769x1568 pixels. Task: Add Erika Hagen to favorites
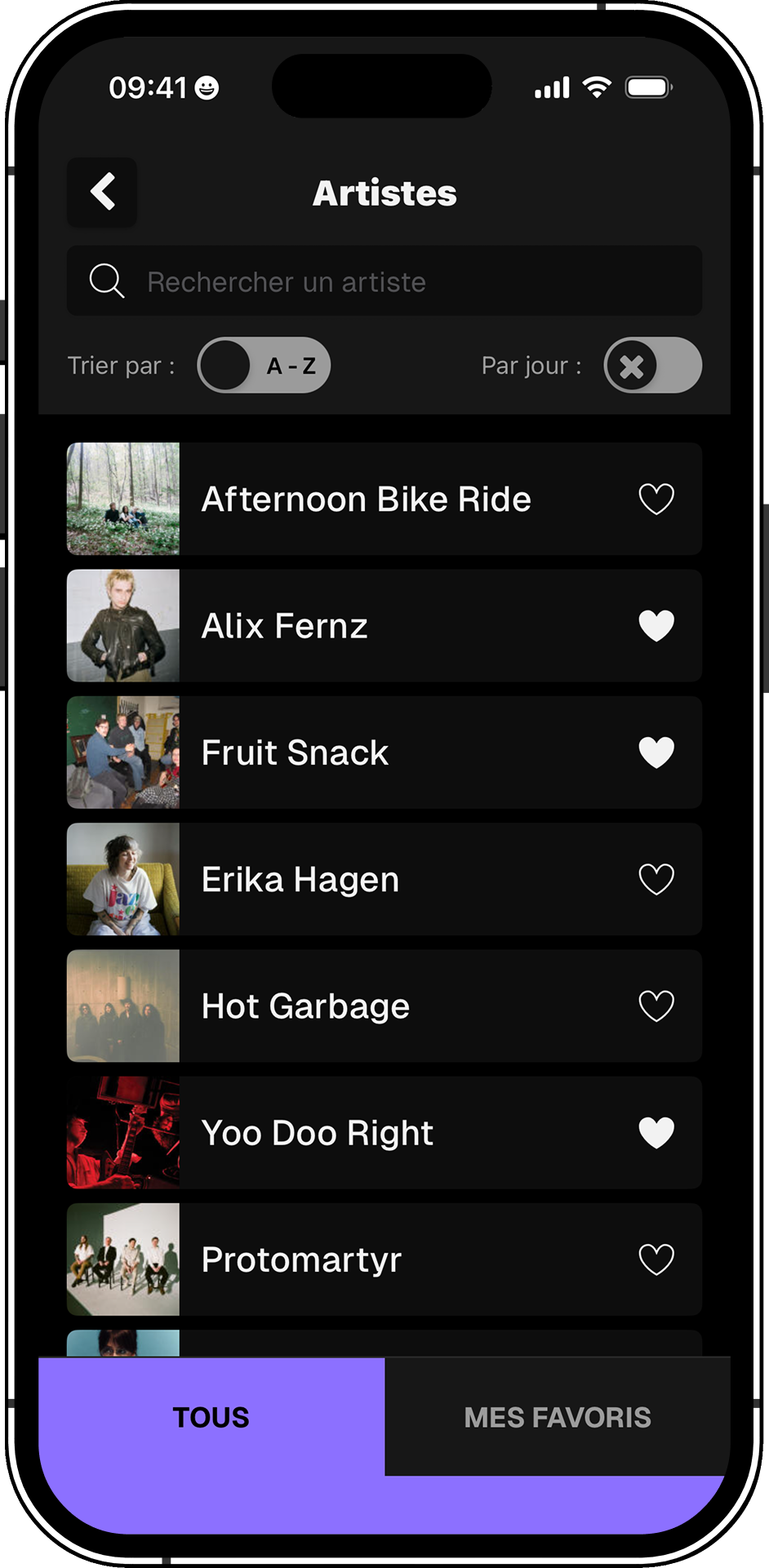[656, 880]
